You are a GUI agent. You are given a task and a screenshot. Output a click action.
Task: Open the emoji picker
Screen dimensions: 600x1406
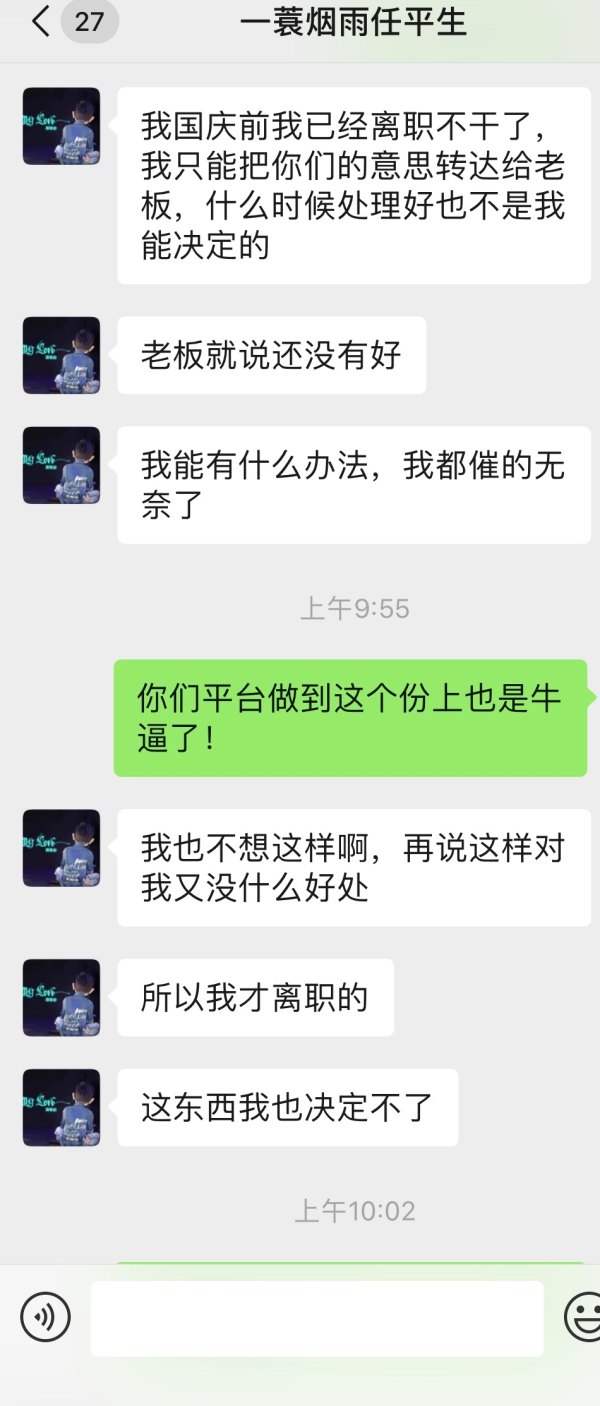pyautogui.click(x=582, y=1317)
